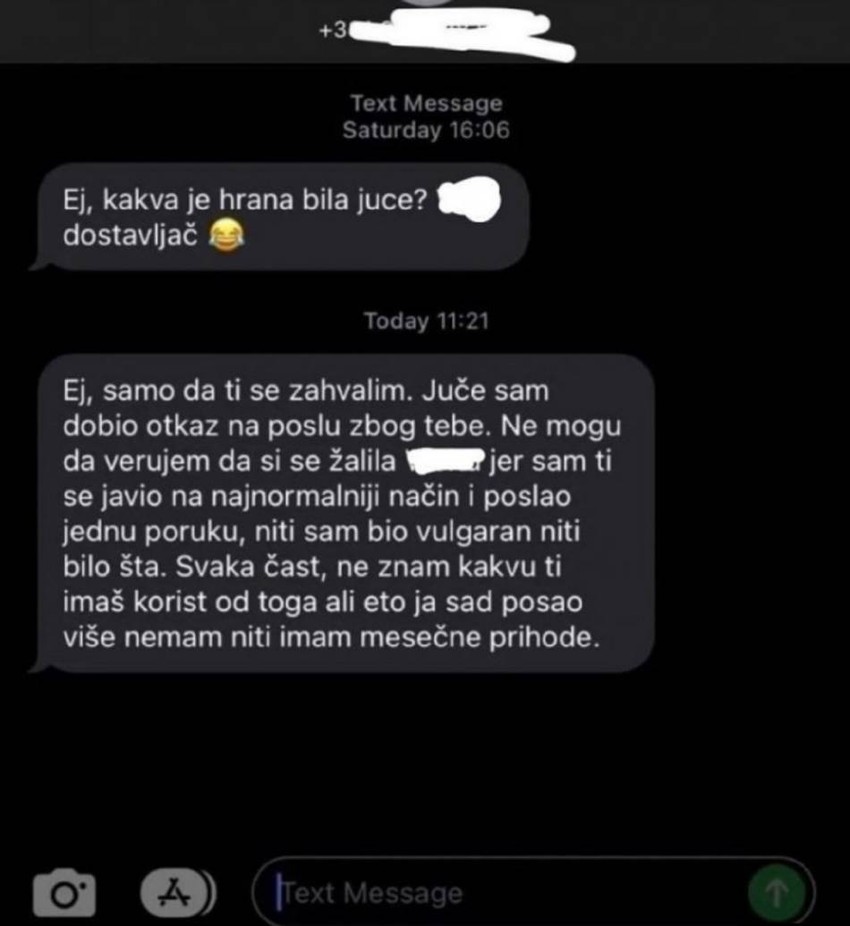Tap the closing parenthesis beside the apps icon
850x926 pixels.
pyautogui.click(x=208, y=892)
